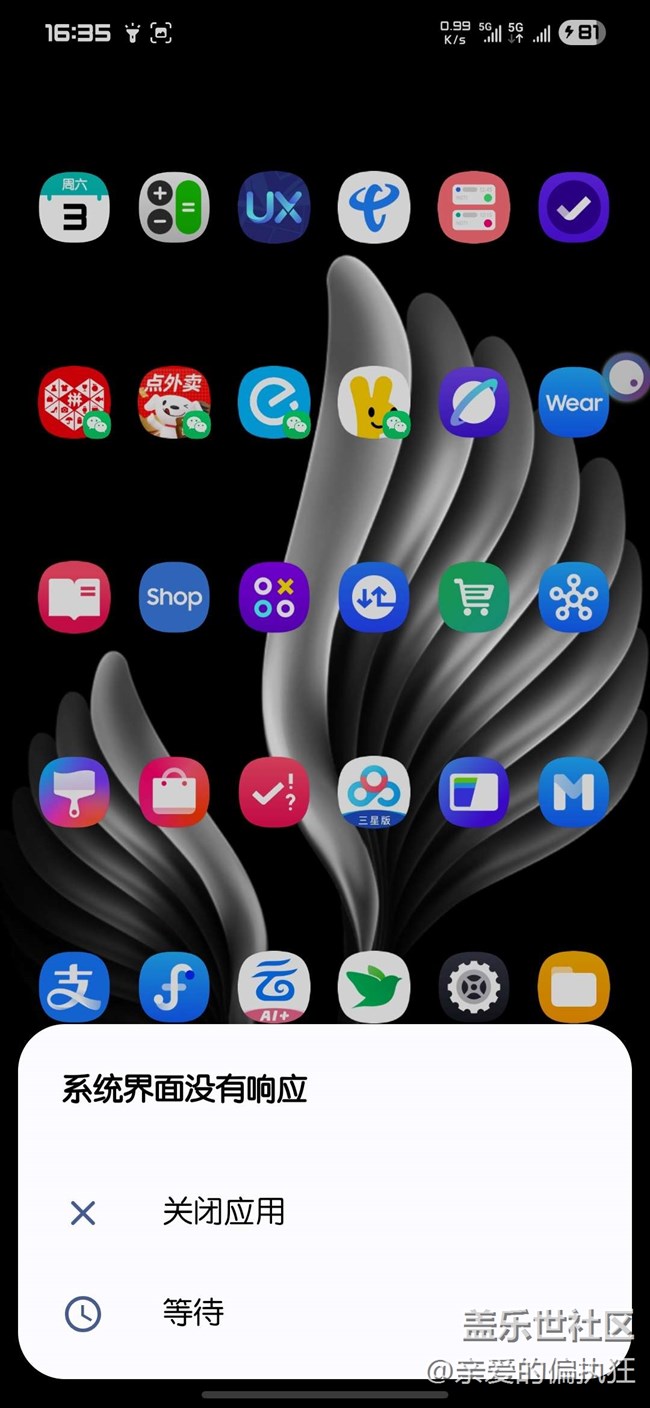Open the green shopping cart app
Image resolution: width=650 pixels, height=1408 pixels.
(x=473, y=597)
